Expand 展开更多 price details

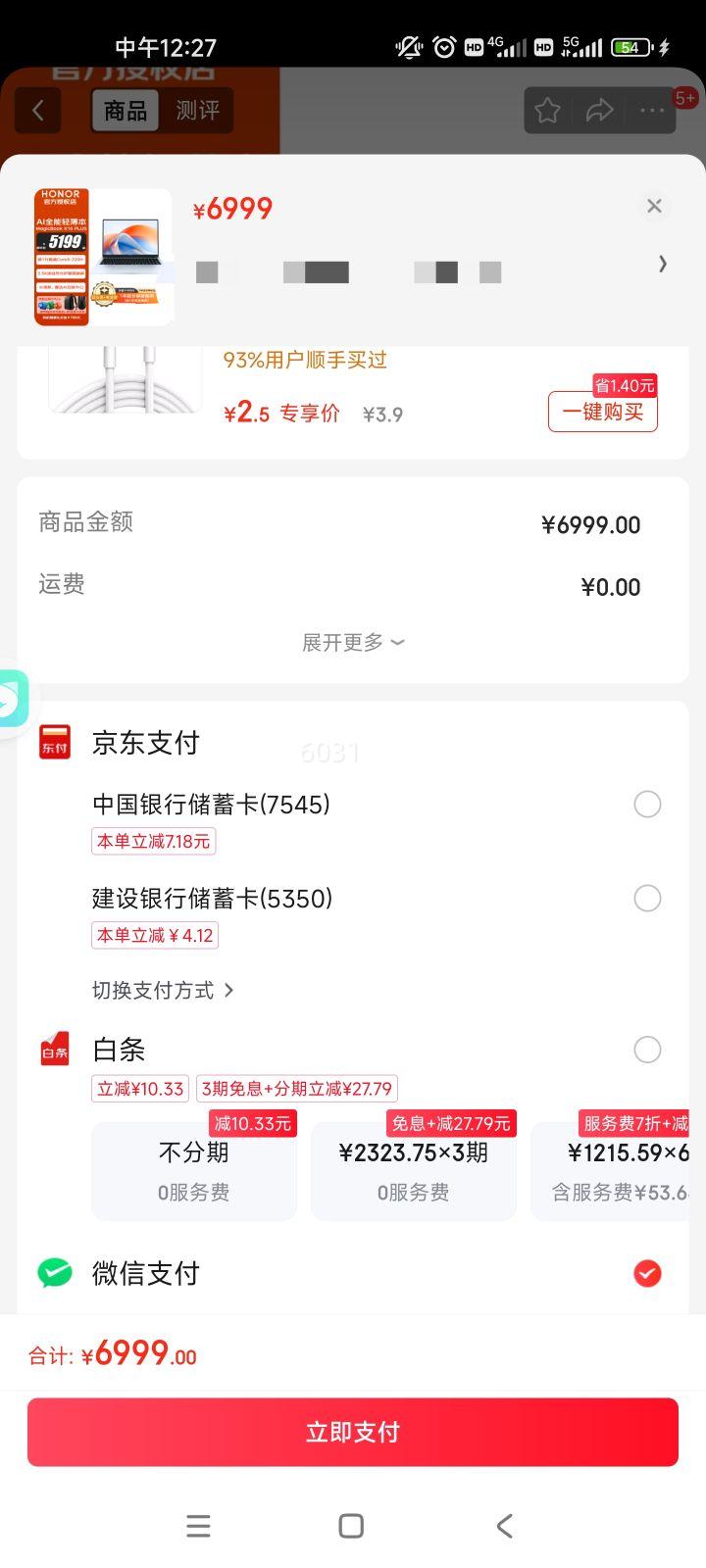point(353,643)
